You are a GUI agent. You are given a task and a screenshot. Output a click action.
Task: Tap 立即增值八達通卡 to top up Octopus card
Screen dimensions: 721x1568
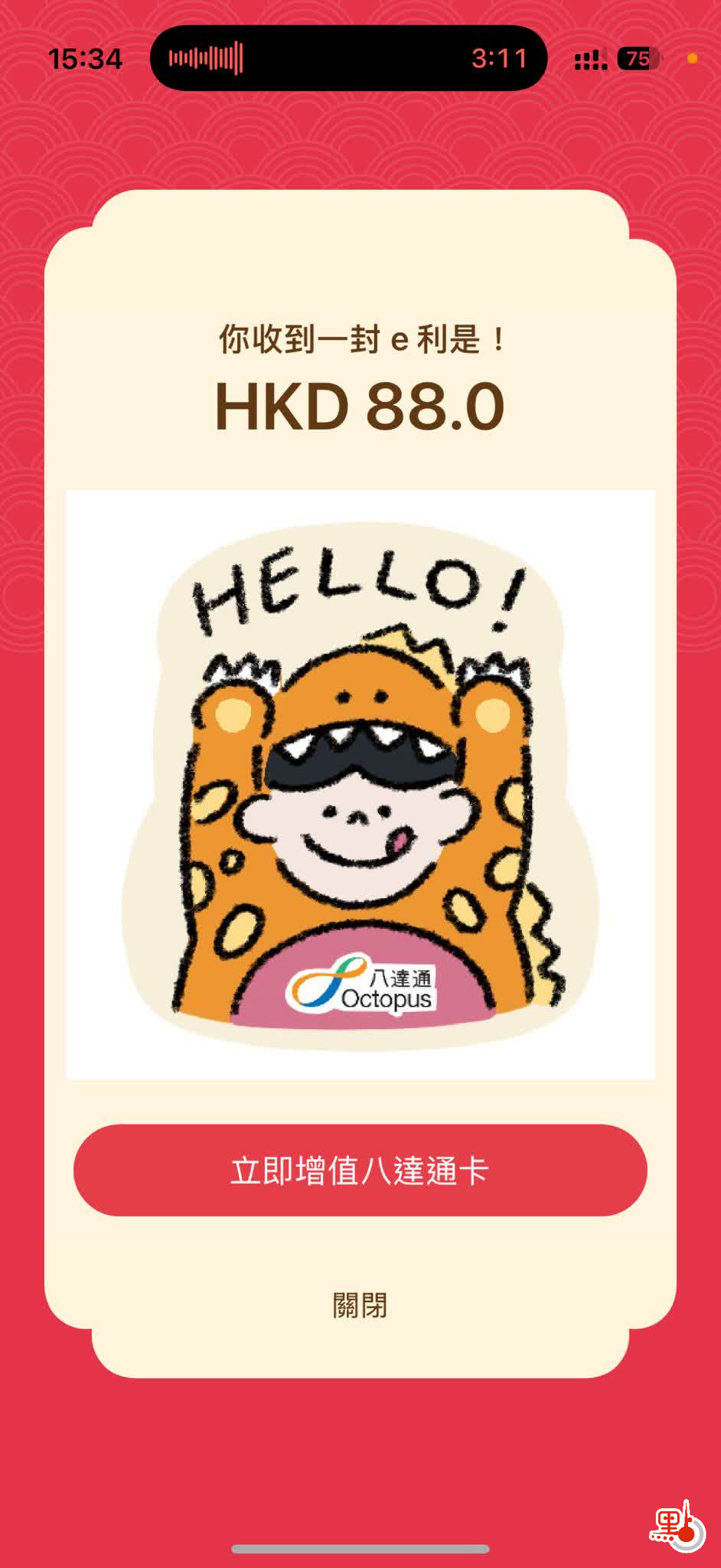point(360,1170)
